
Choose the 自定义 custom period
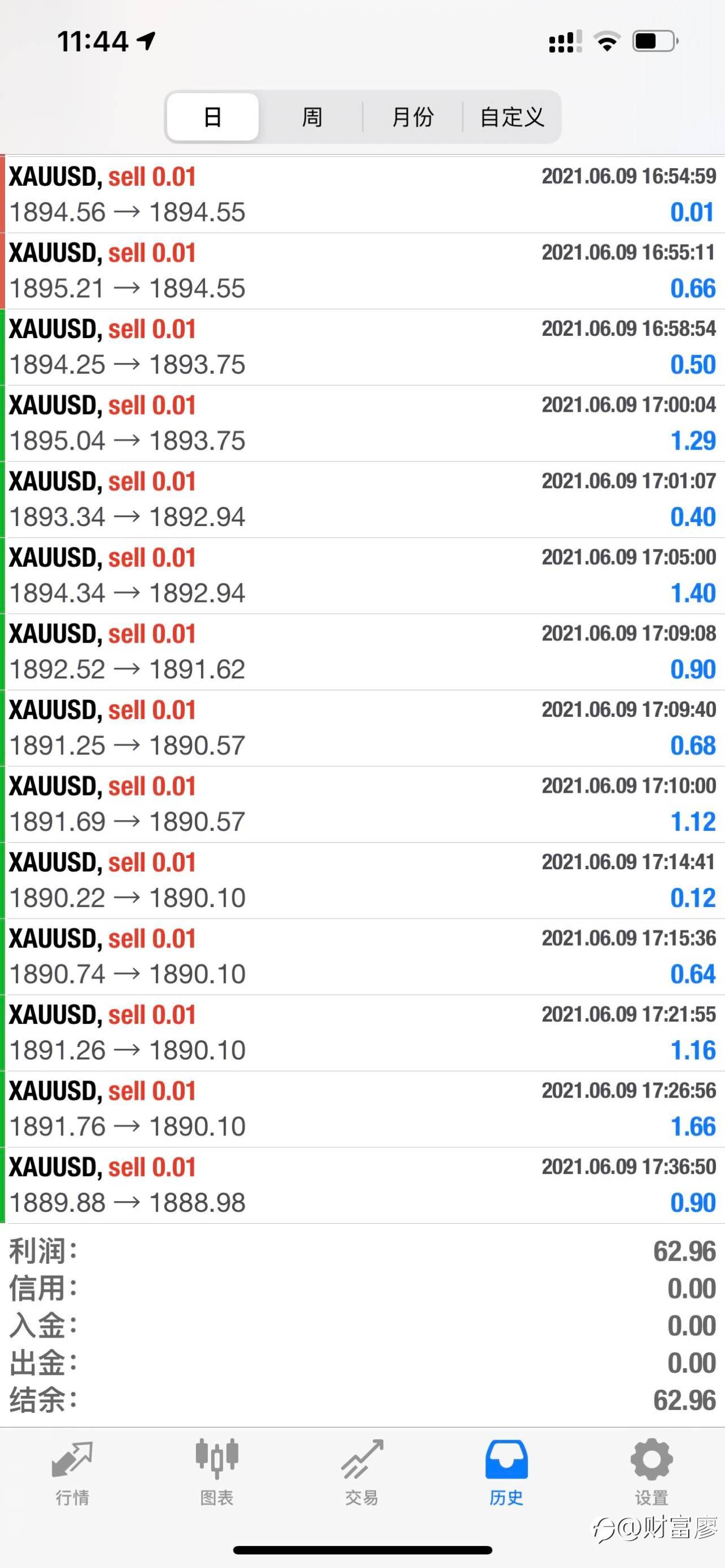[x=511, y=117]
